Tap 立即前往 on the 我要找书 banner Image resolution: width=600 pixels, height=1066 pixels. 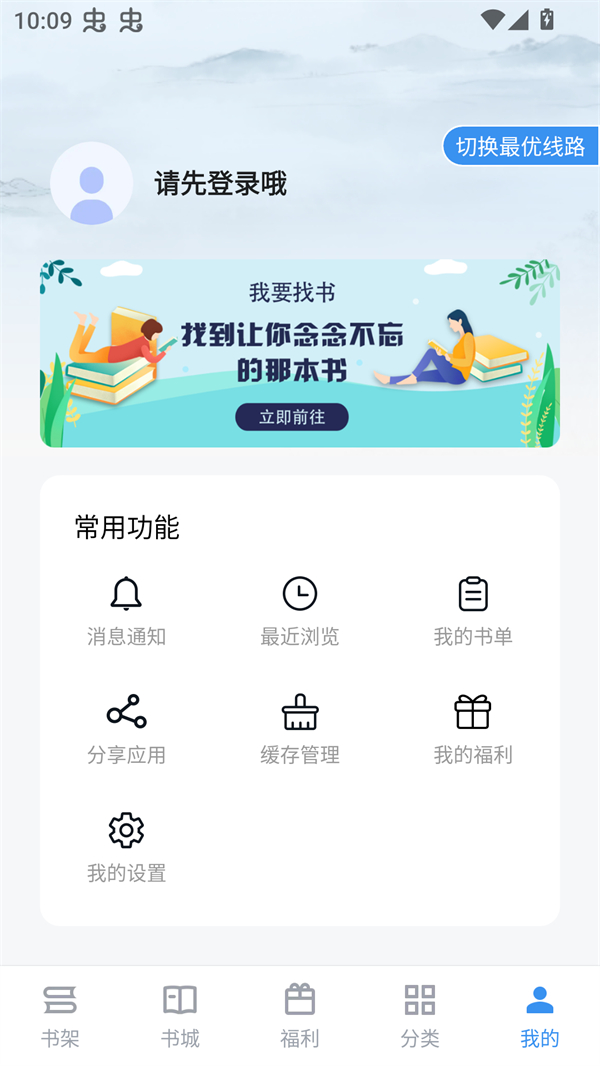click(292, 417)
